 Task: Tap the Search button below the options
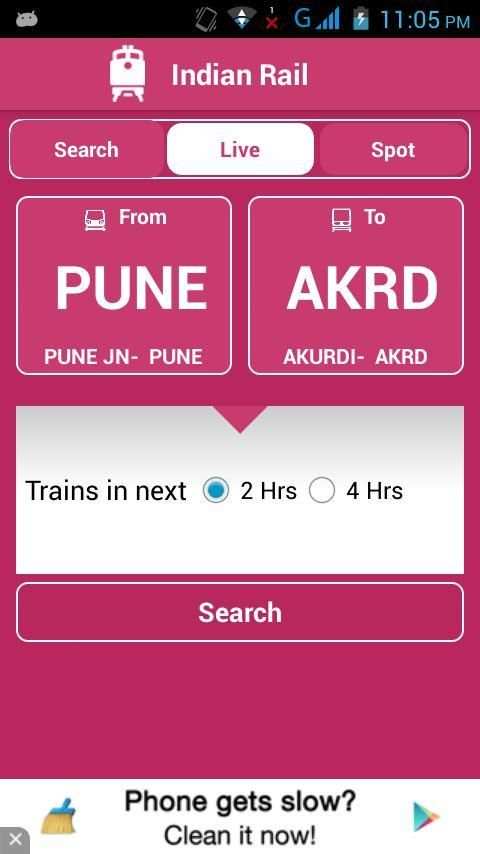point(240,612)
